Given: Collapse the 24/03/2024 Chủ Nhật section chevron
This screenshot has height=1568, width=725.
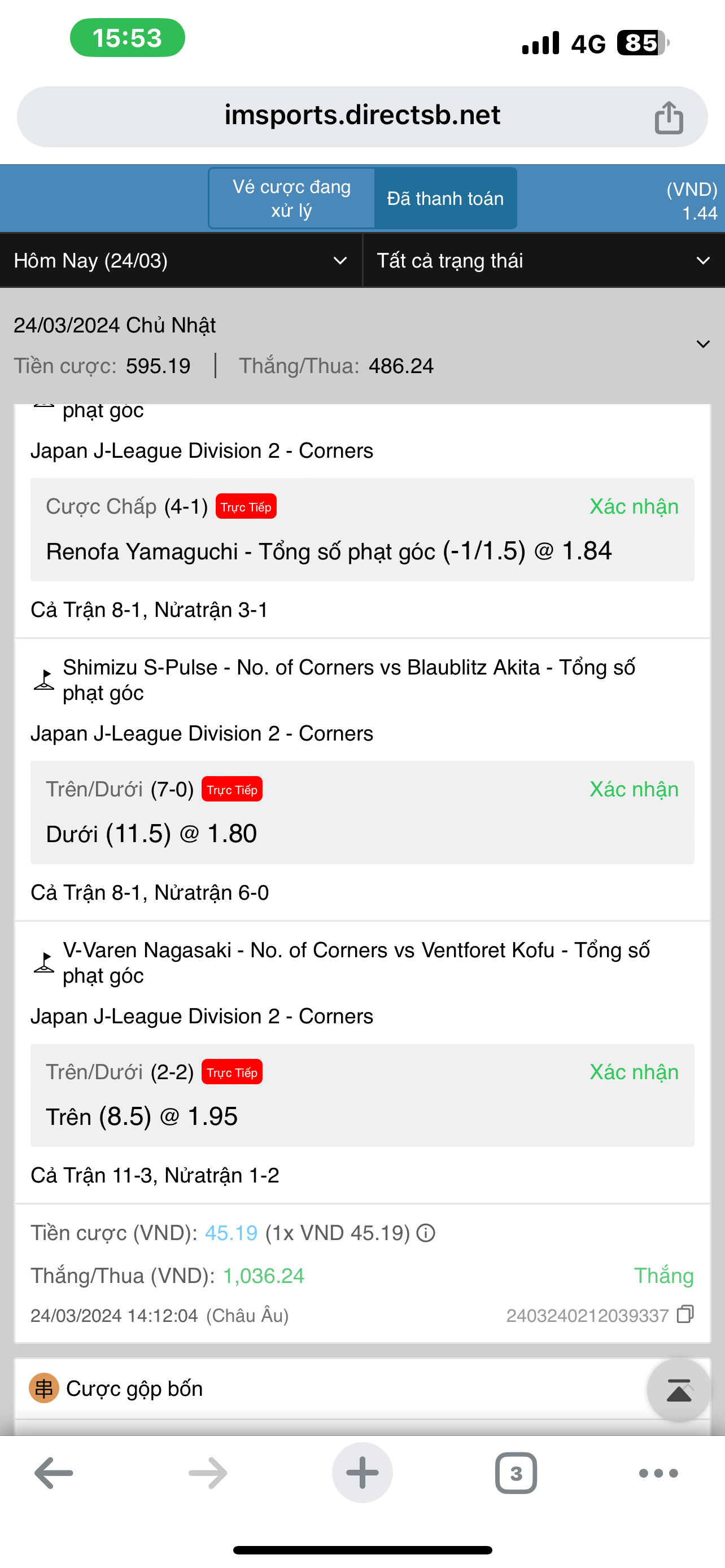Looking at the screenshot, I should [x=702, y=344].
